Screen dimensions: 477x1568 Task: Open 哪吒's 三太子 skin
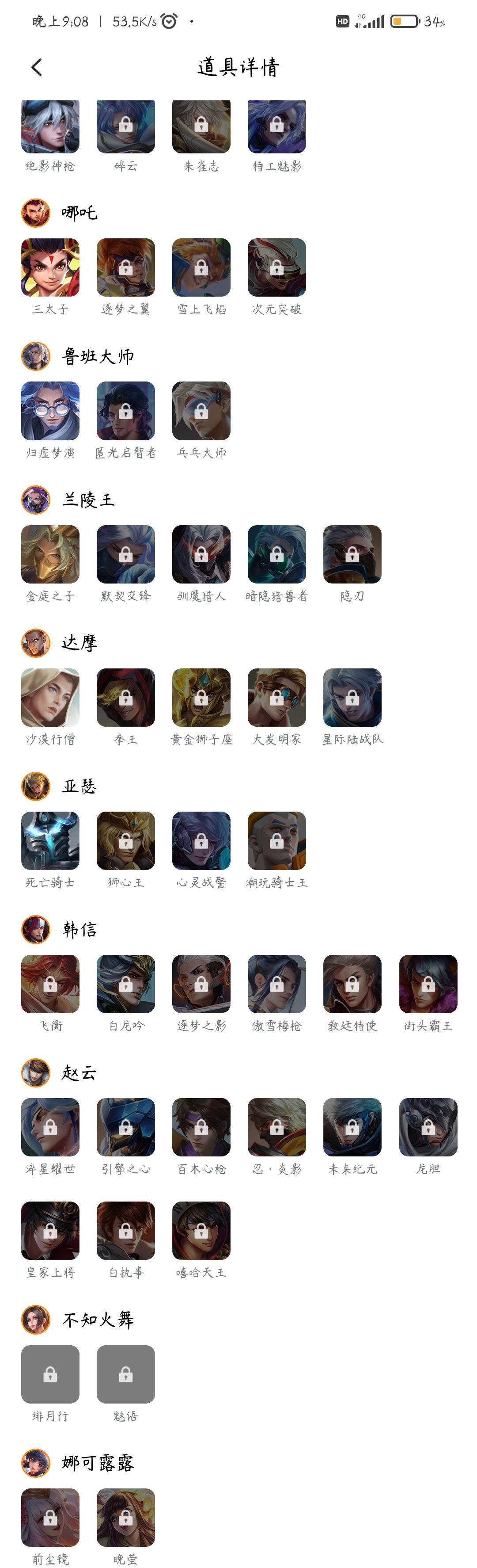coord(50,267)
